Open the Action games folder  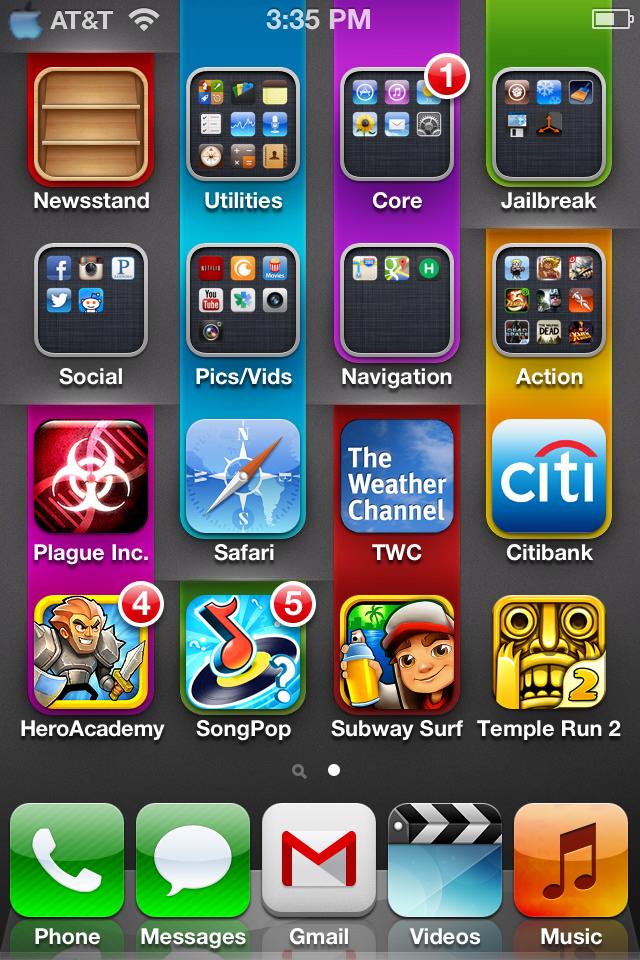click(549, 300)
